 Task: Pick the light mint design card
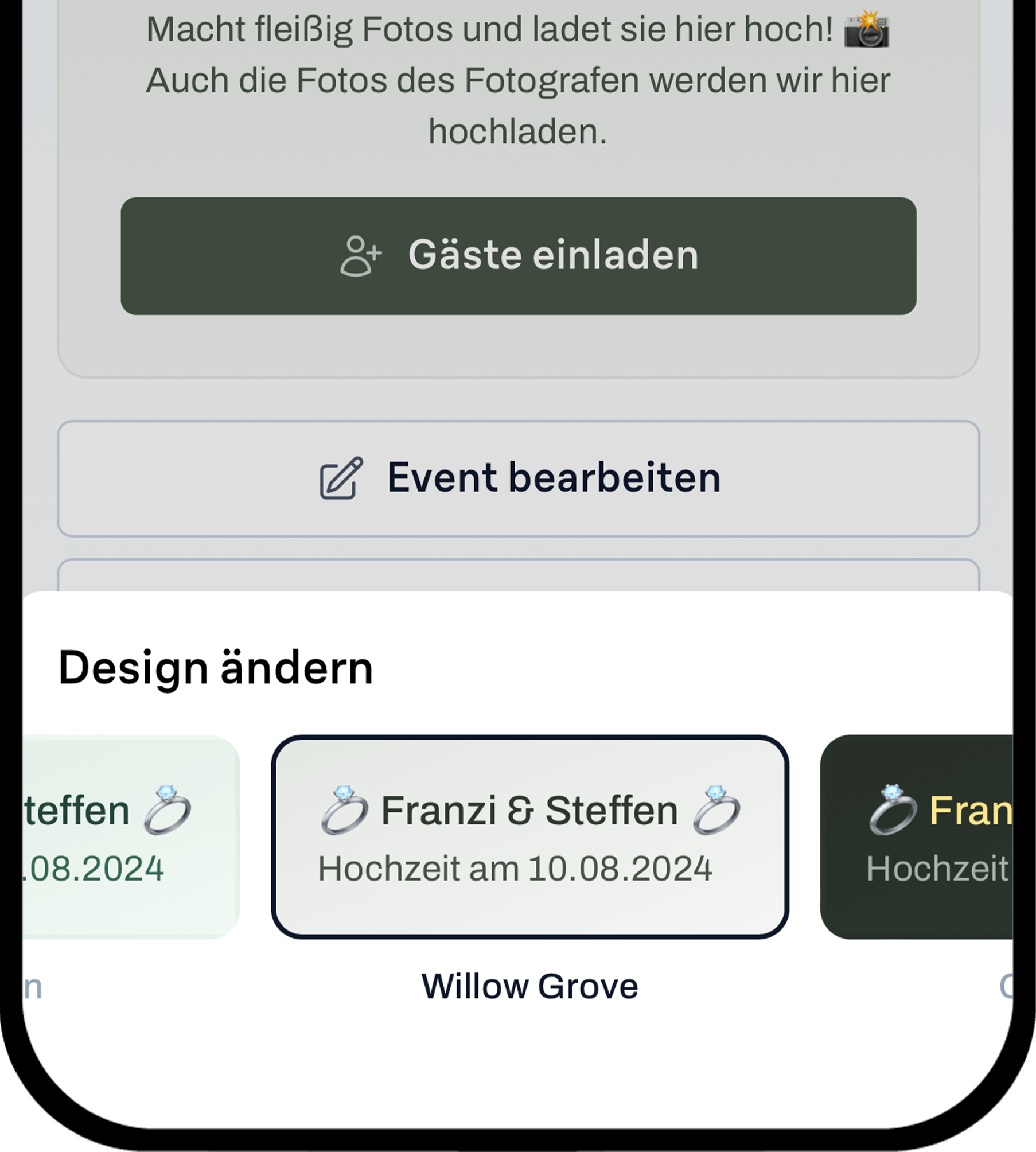131,836
